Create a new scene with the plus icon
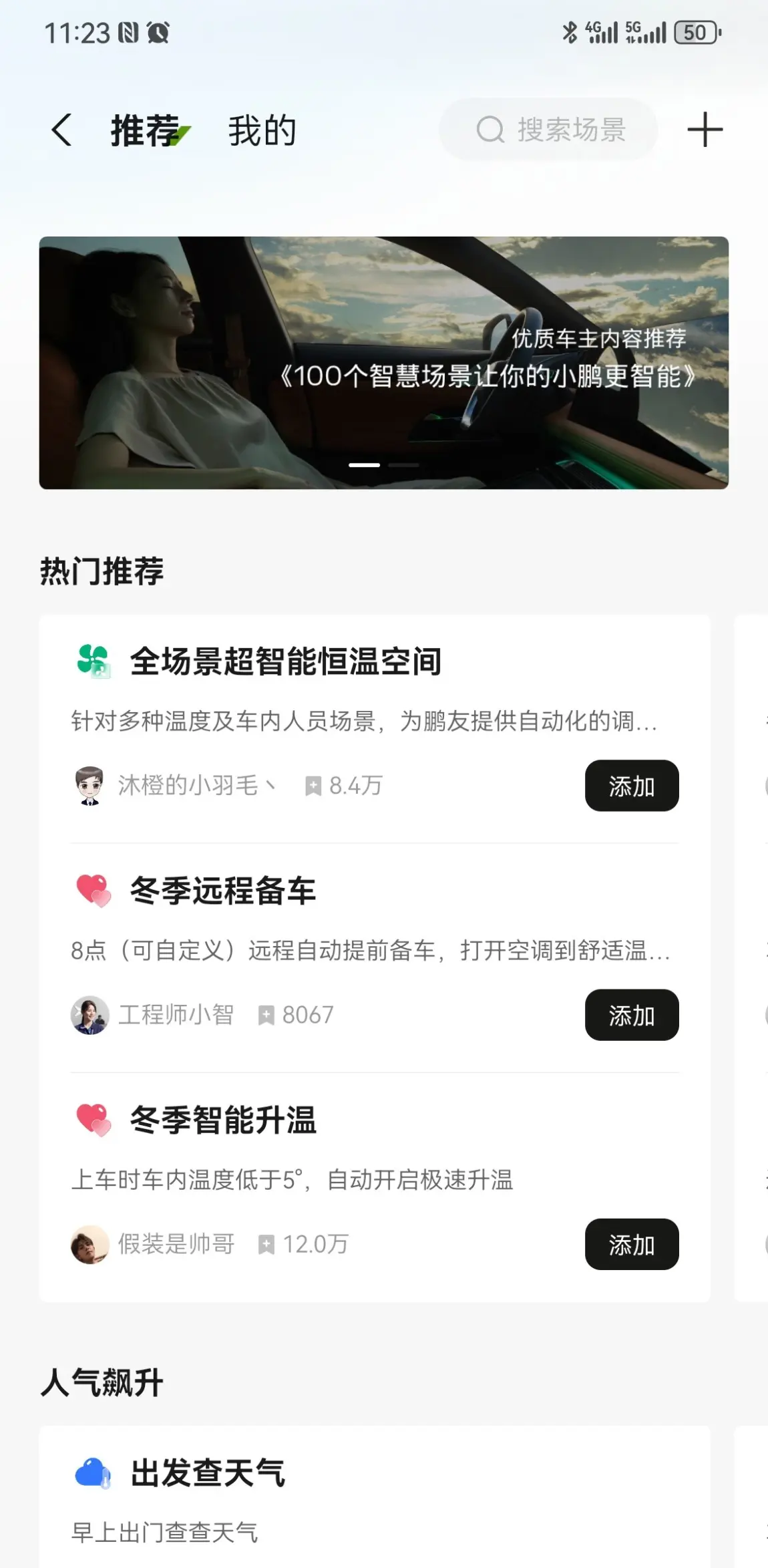The height and width of the screenshot is (1568, 768). (705, 130)
